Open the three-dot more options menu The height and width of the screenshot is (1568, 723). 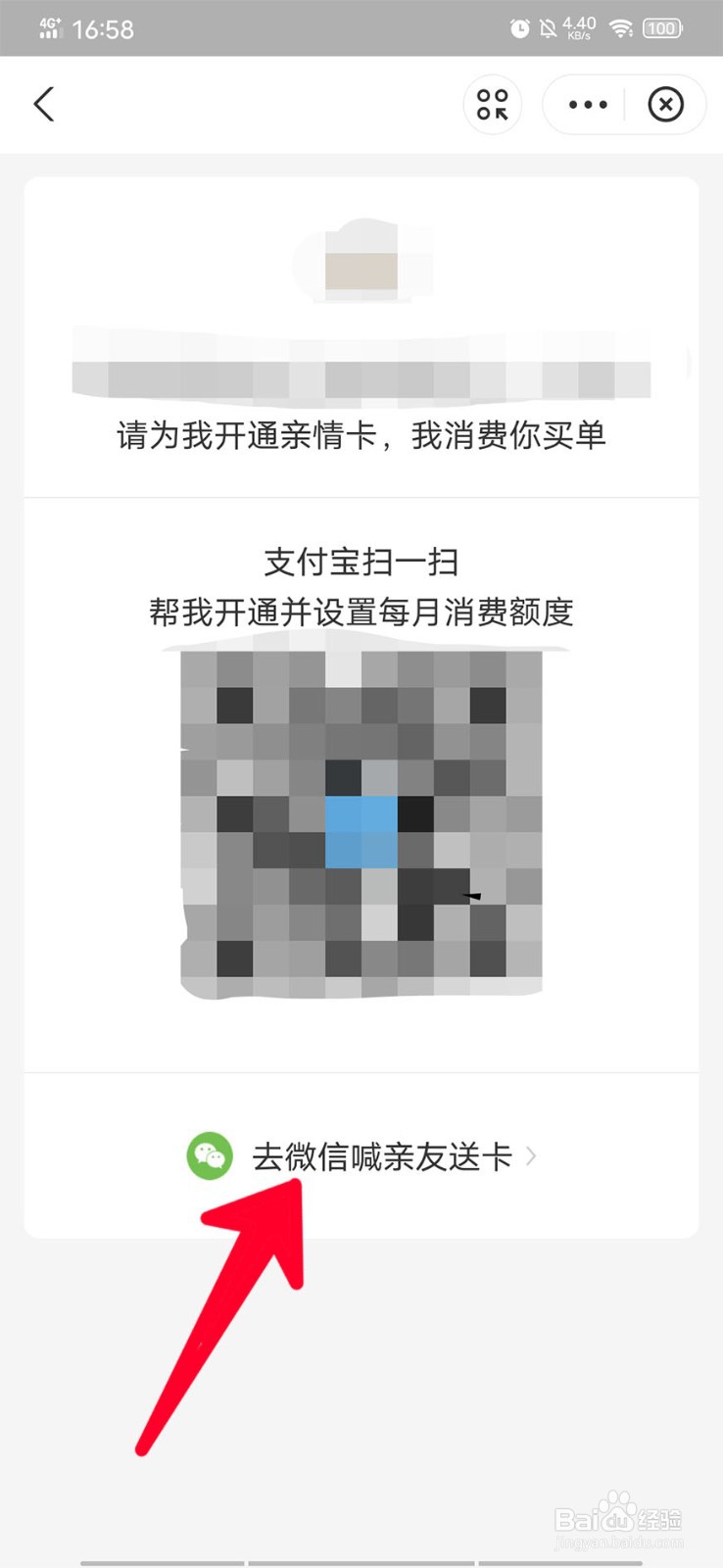point(586,104)
